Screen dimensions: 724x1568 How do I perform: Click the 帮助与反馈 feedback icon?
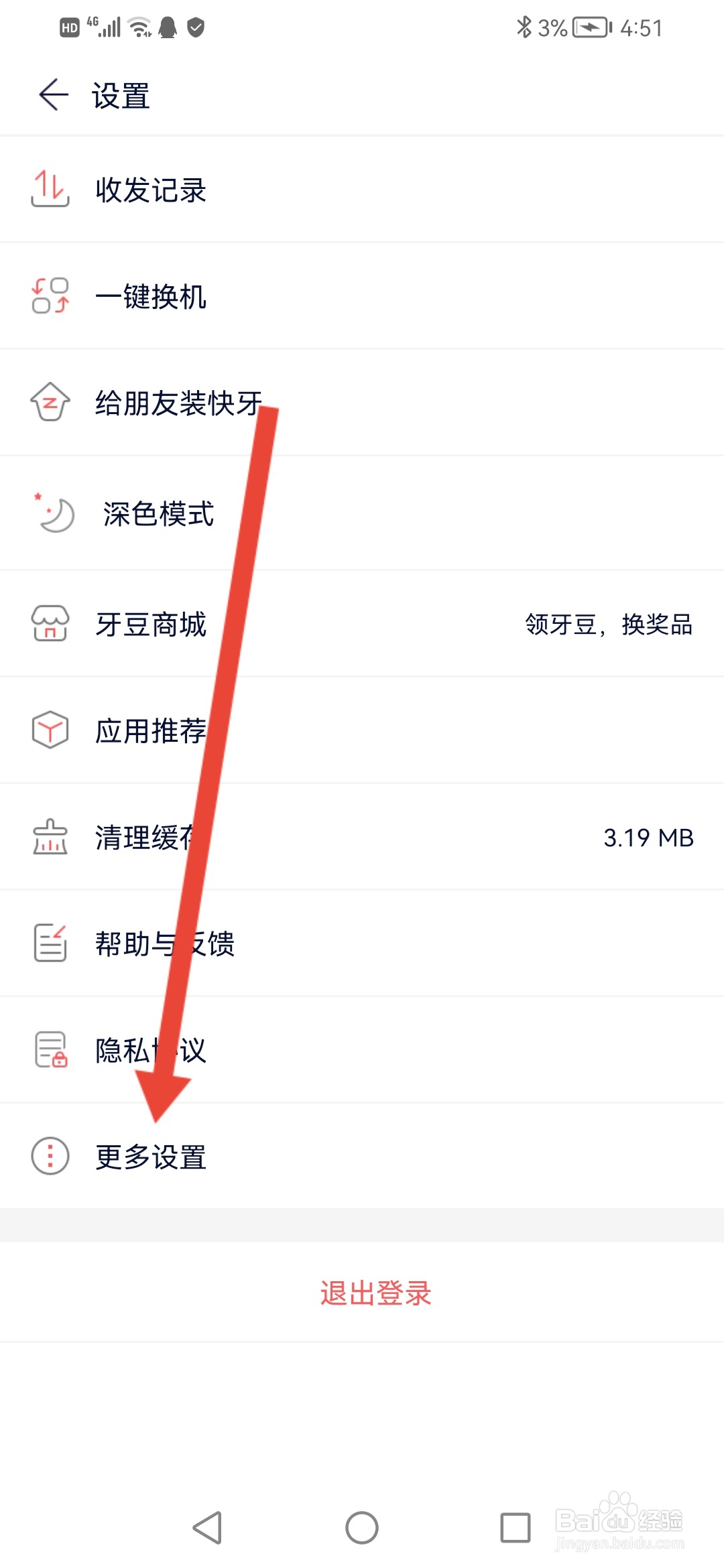pyautogui.click(x=50, y=943)
